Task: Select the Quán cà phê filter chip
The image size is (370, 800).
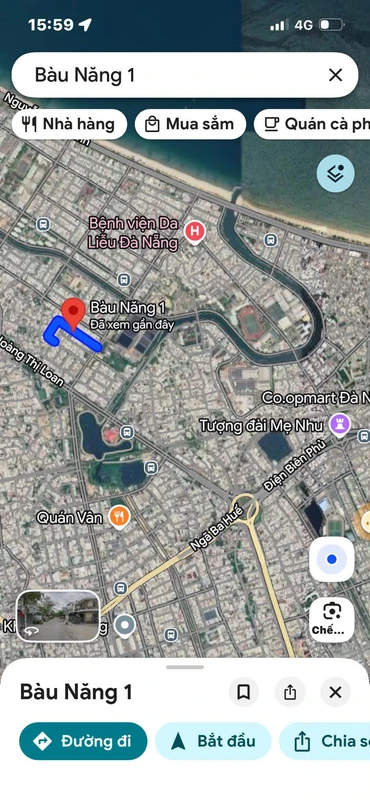Action: pyautogui.click(x=314, y=124)
